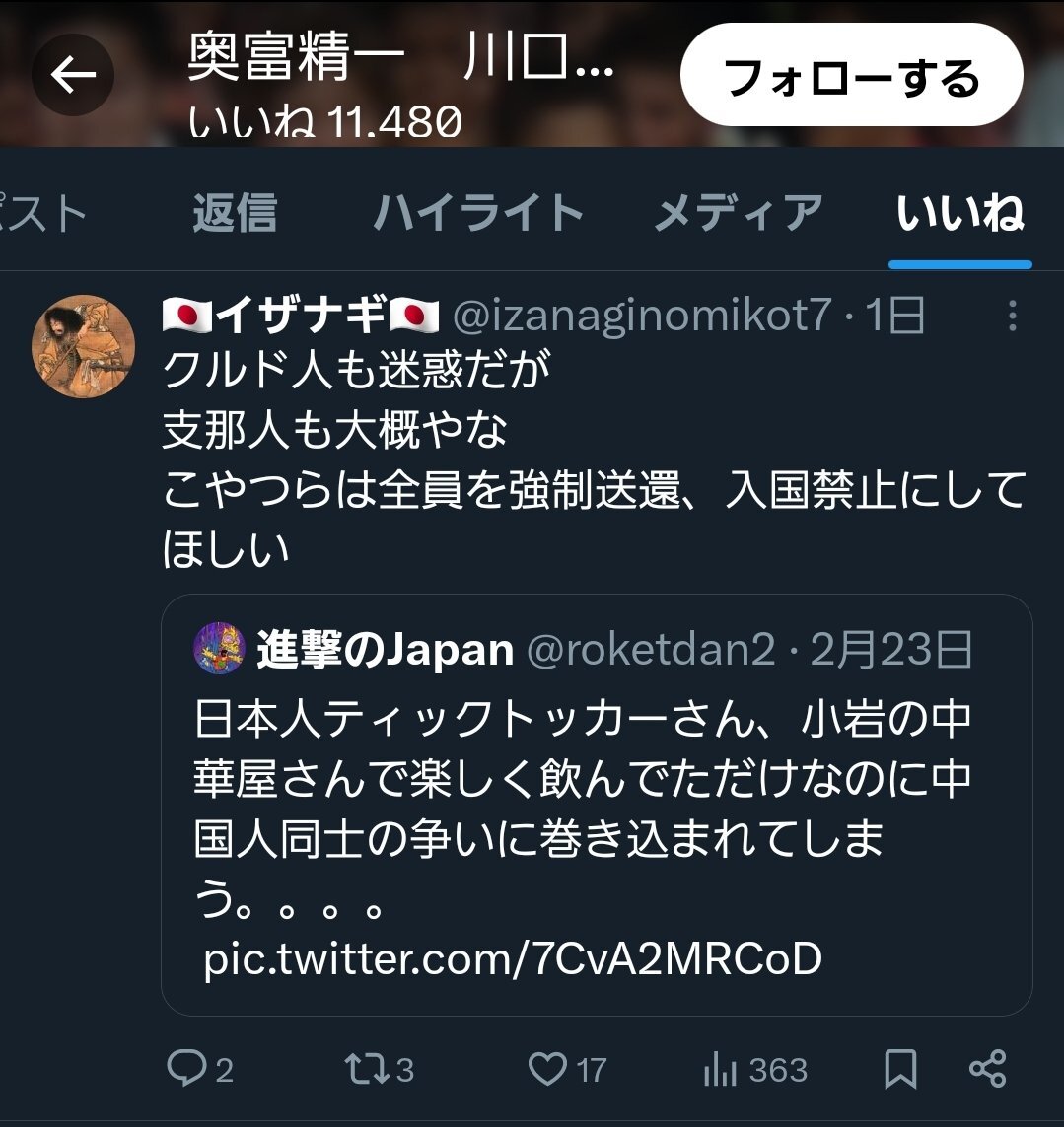Switch to the 返信 tab
Image resolution: width=1064 pixels, height=1127 pixels.
(235, 212)
